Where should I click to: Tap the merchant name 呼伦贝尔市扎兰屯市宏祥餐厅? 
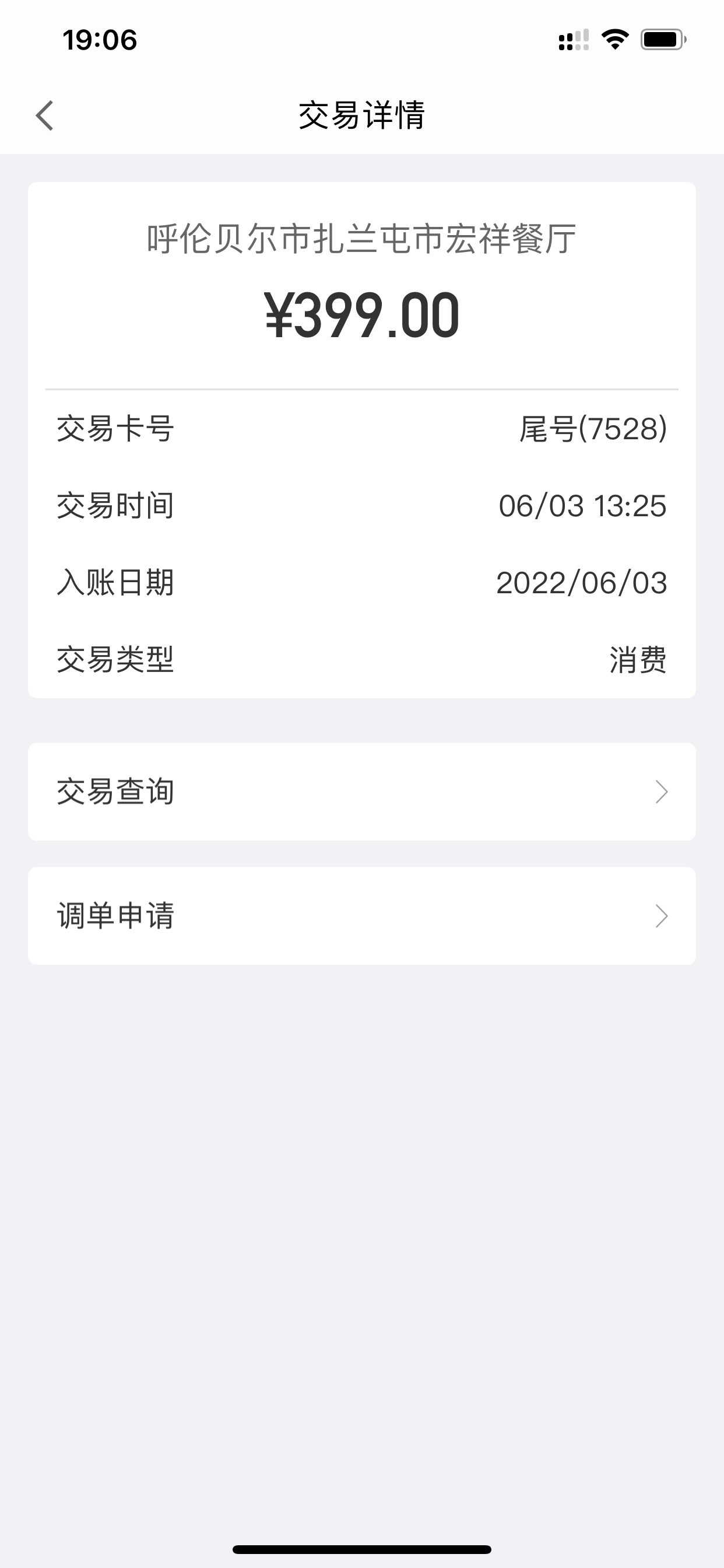362,239
